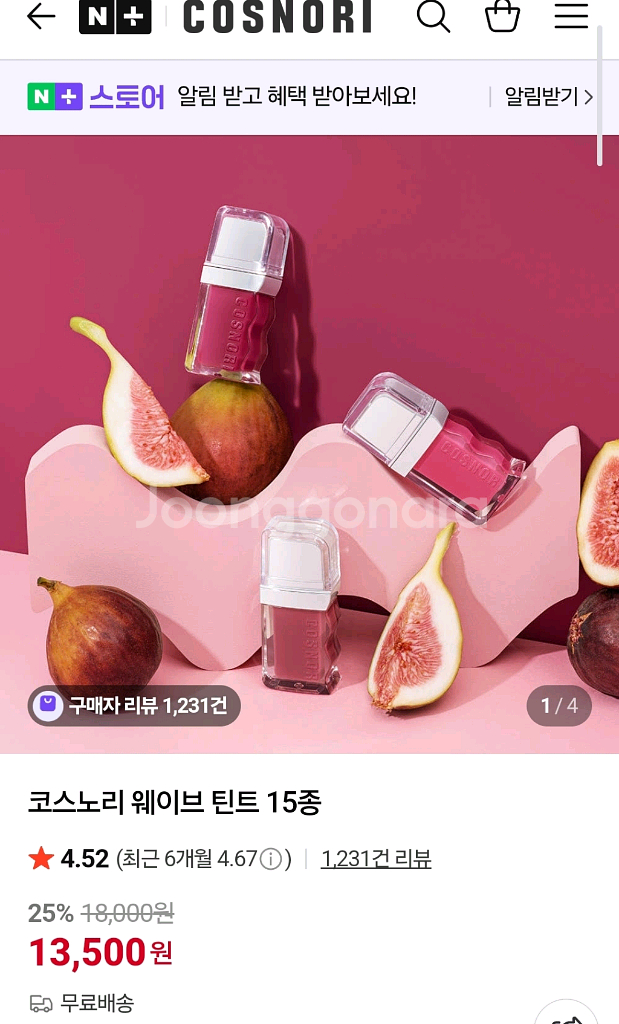Open the shopping basket

click(502, 16)
